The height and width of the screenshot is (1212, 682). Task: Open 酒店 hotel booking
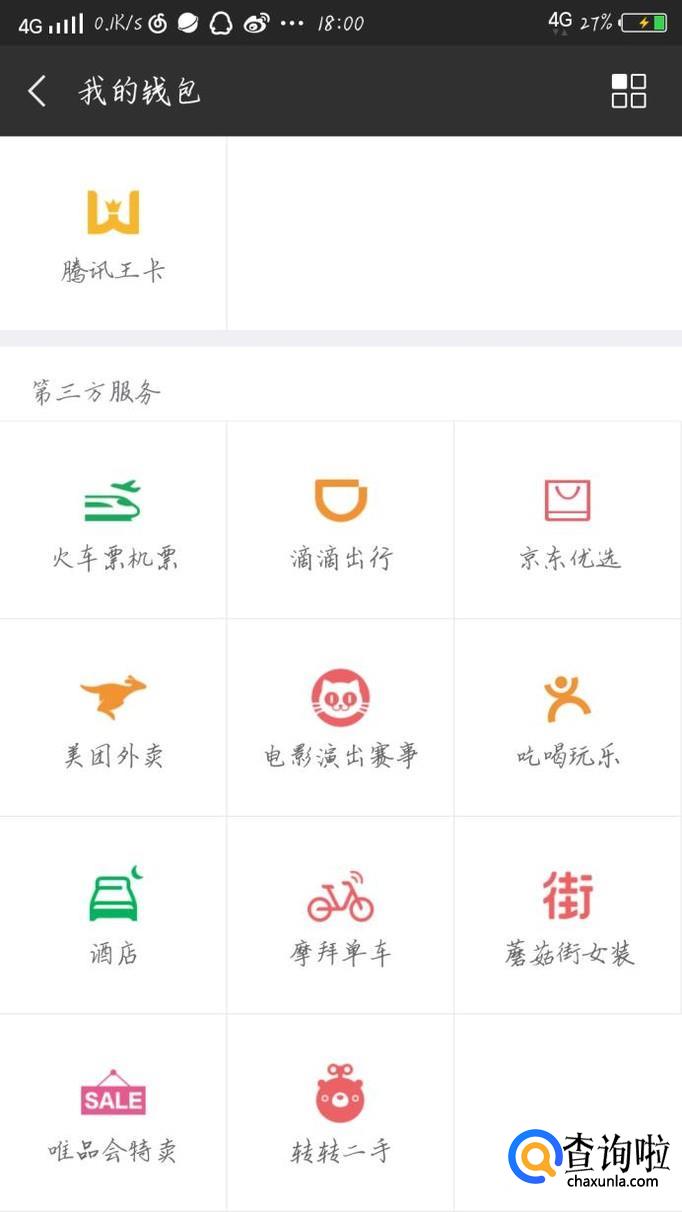click(x=113, y=915)
